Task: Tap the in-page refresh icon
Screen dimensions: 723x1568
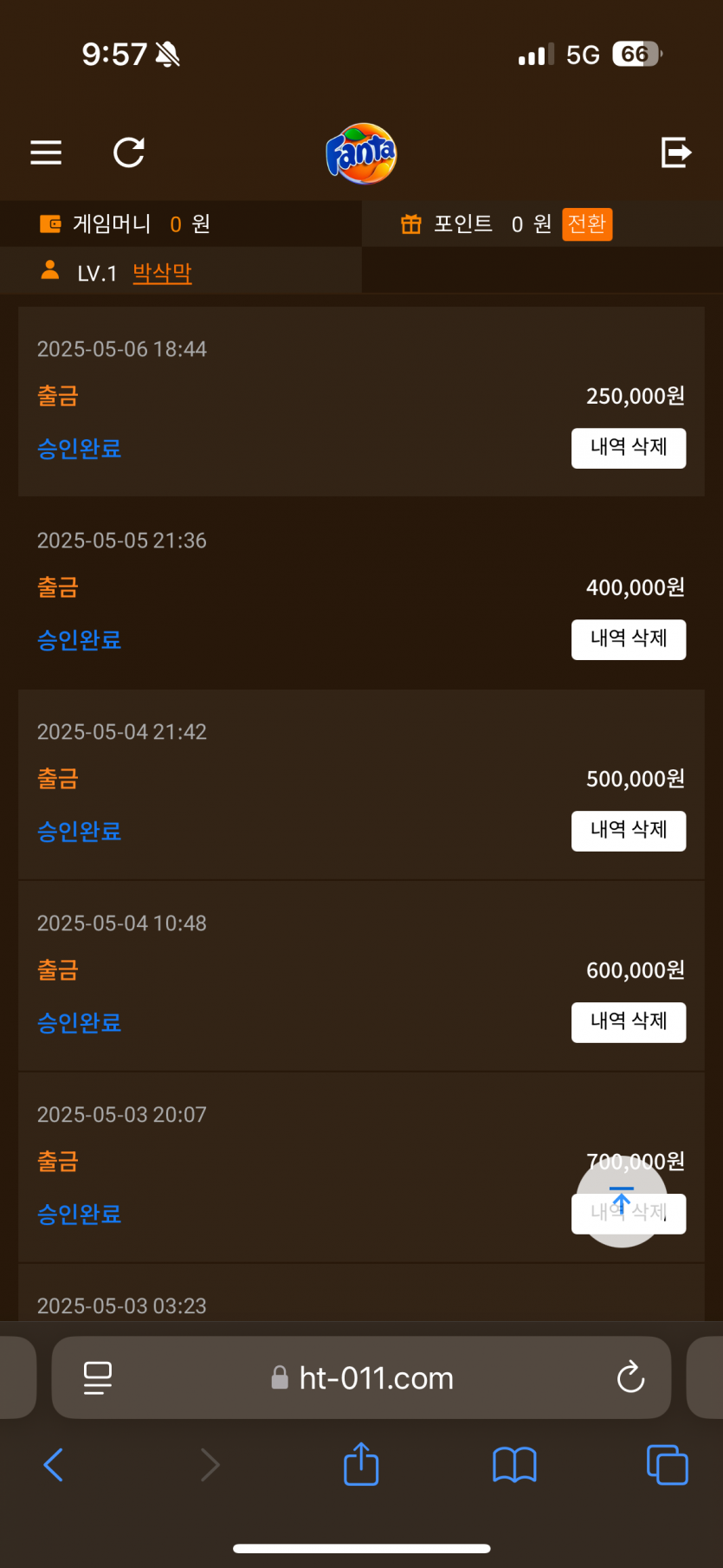Action: click(x=129, y=152)
